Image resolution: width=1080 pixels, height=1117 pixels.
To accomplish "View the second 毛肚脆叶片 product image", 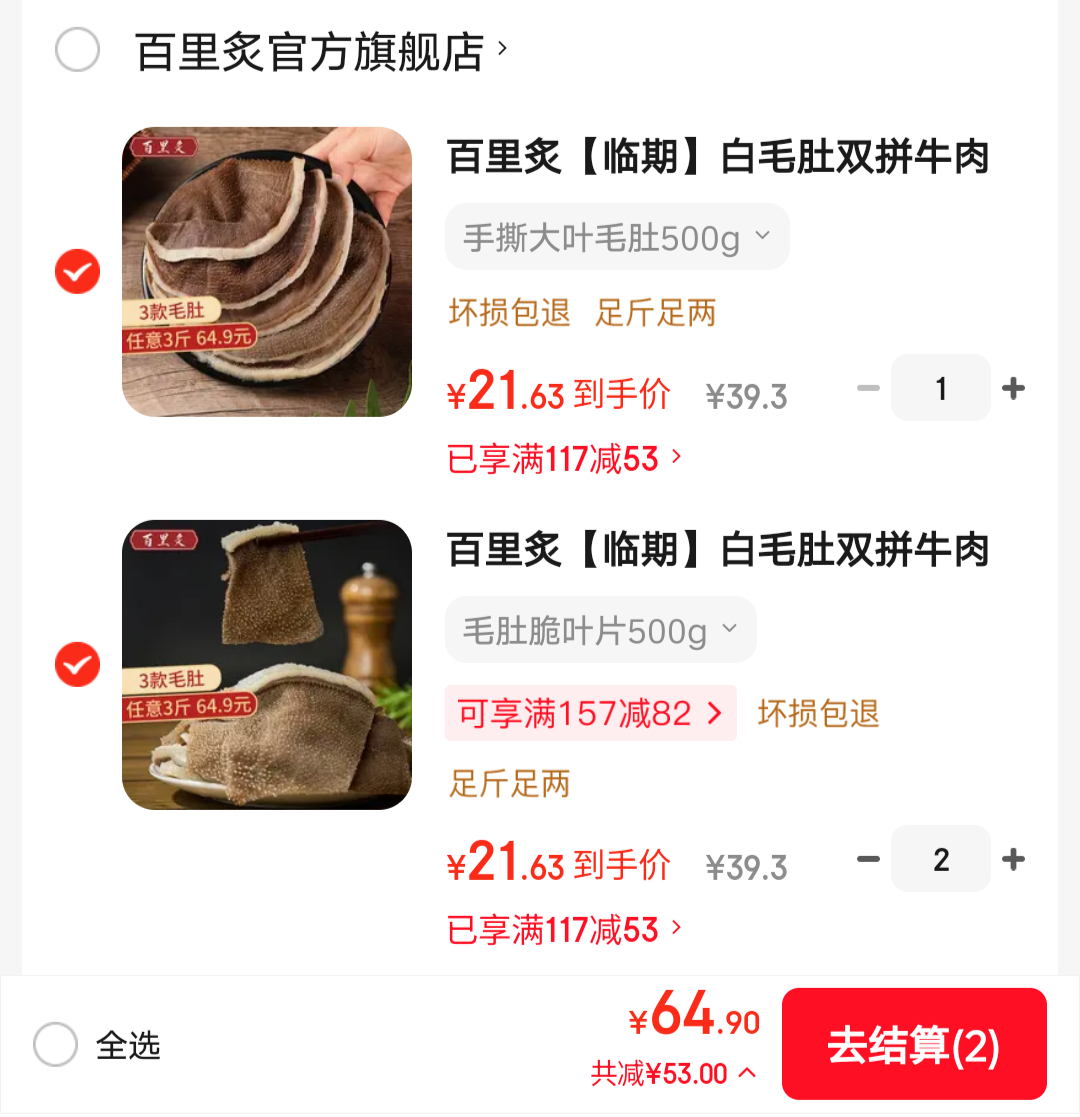I will tap(267, 664).
